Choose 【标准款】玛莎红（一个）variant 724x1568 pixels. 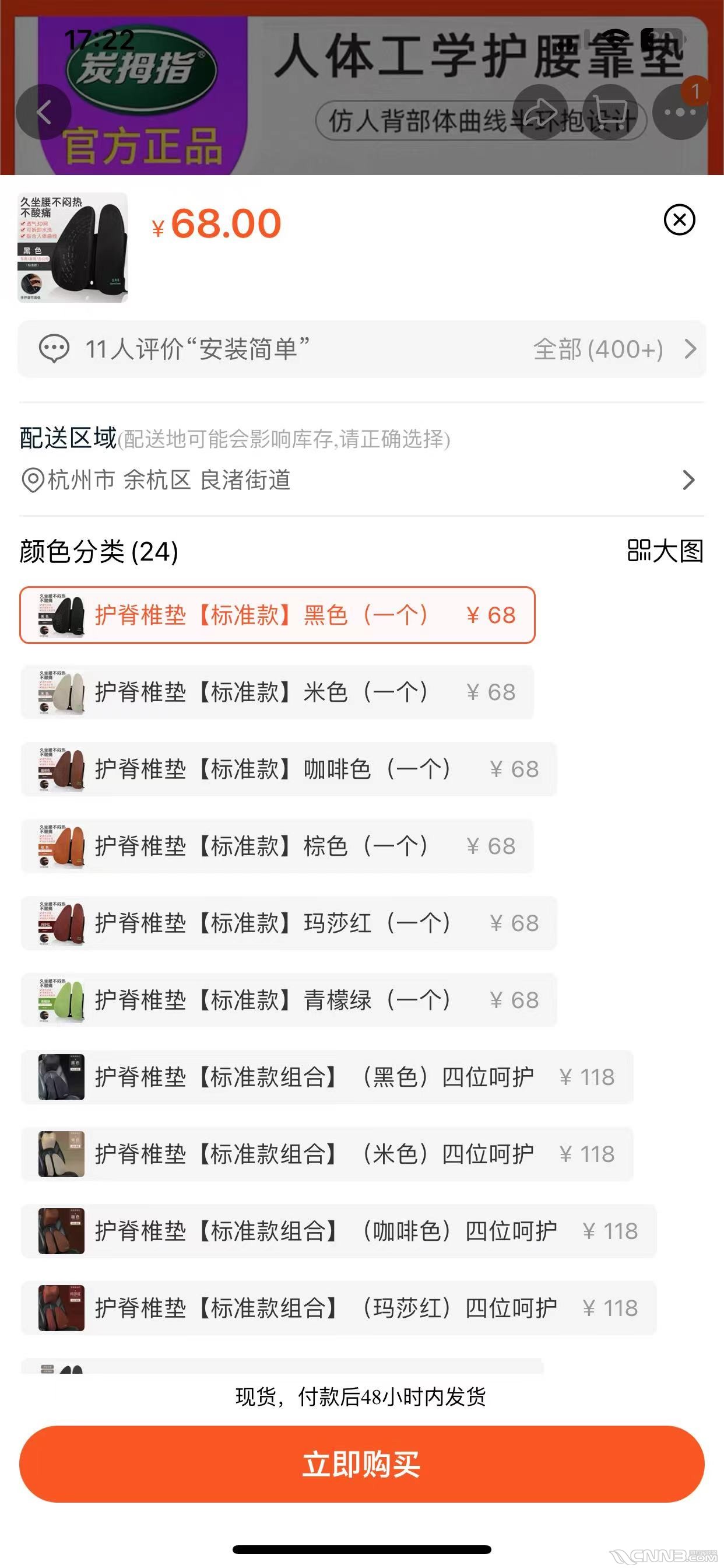pos(289,923)
